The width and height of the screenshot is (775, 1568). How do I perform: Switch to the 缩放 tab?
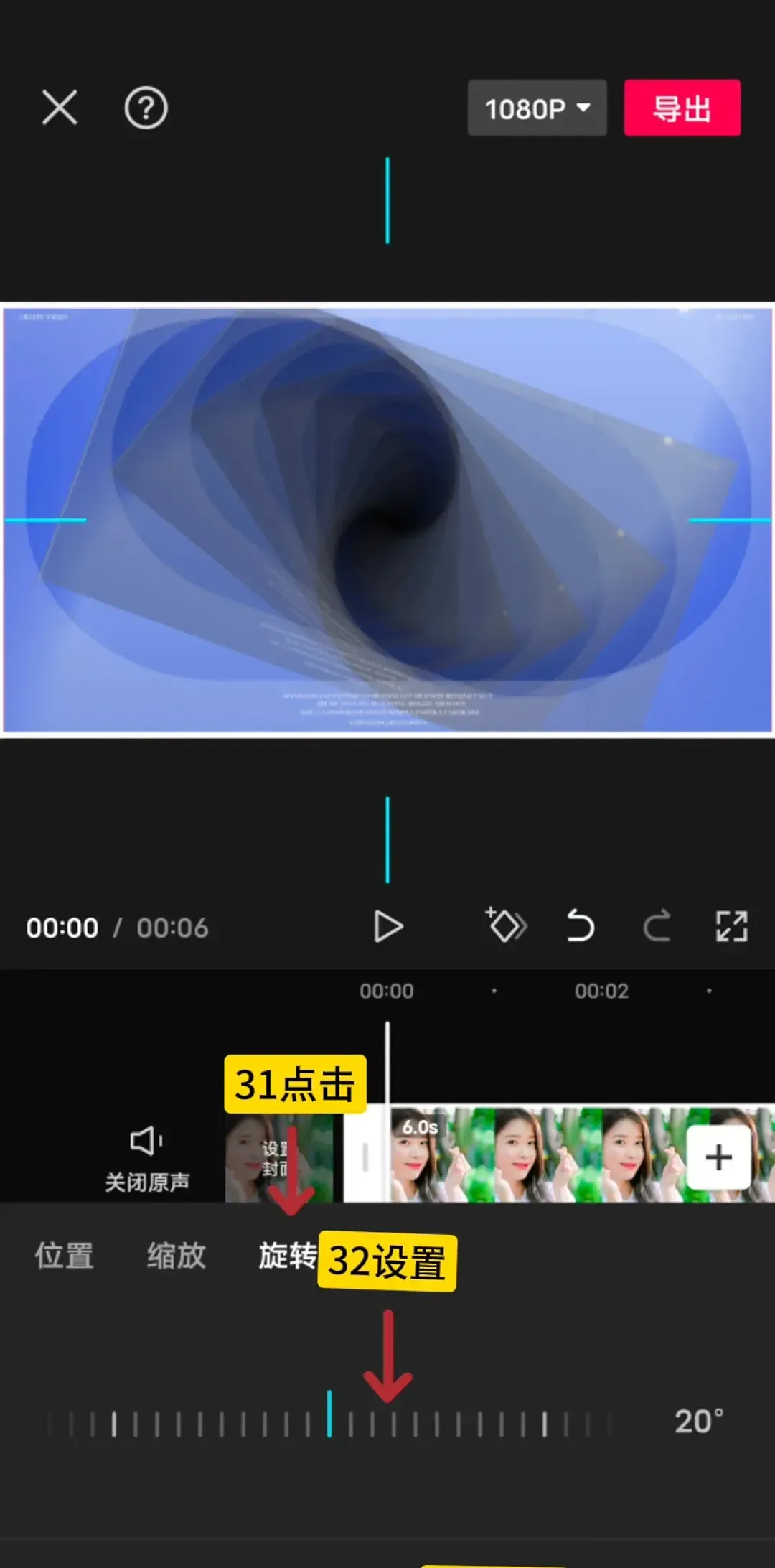[x=177, y=1256]
